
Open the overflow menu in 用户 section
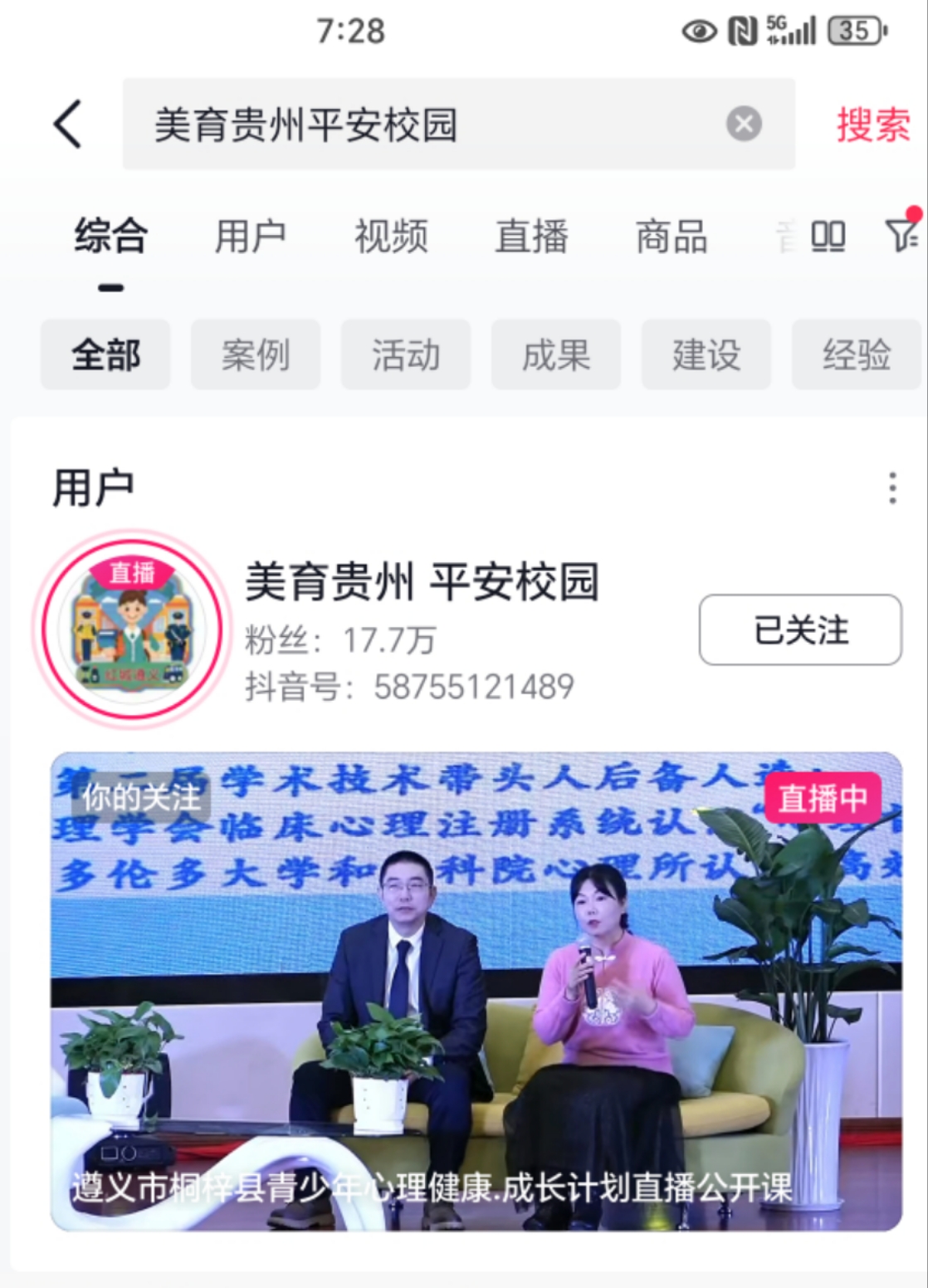pyautogui.click(x=892, y=488)
